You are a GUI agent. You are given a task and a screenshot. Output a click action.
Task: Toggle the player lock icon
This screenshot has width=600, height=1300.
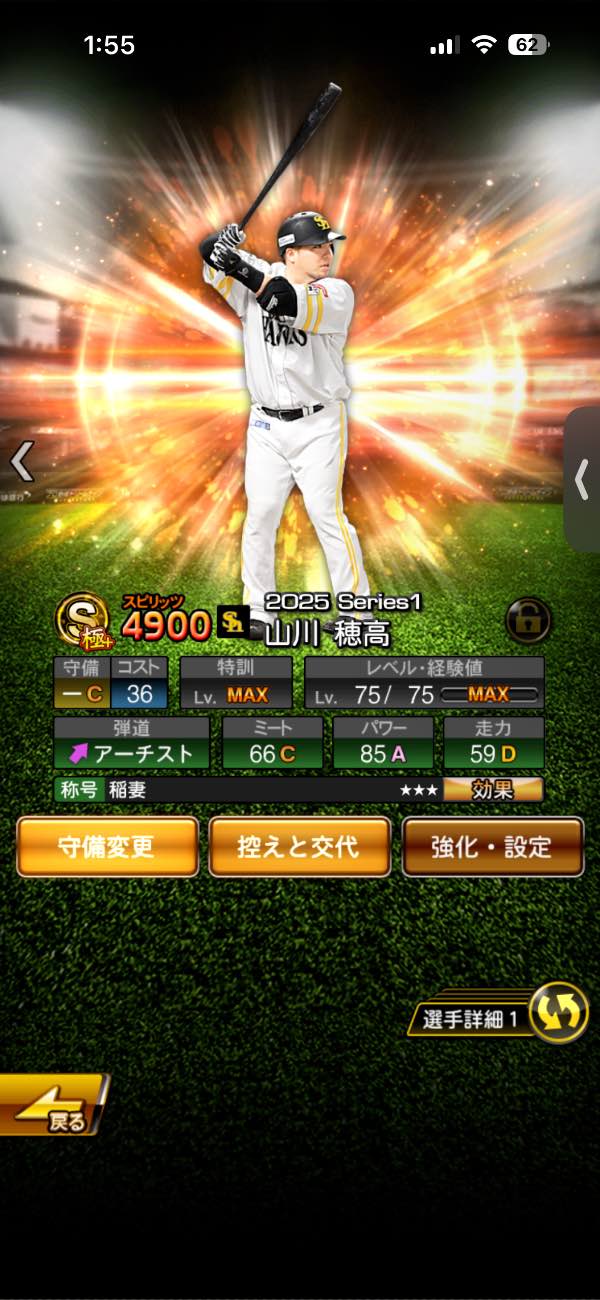(528, 620)
